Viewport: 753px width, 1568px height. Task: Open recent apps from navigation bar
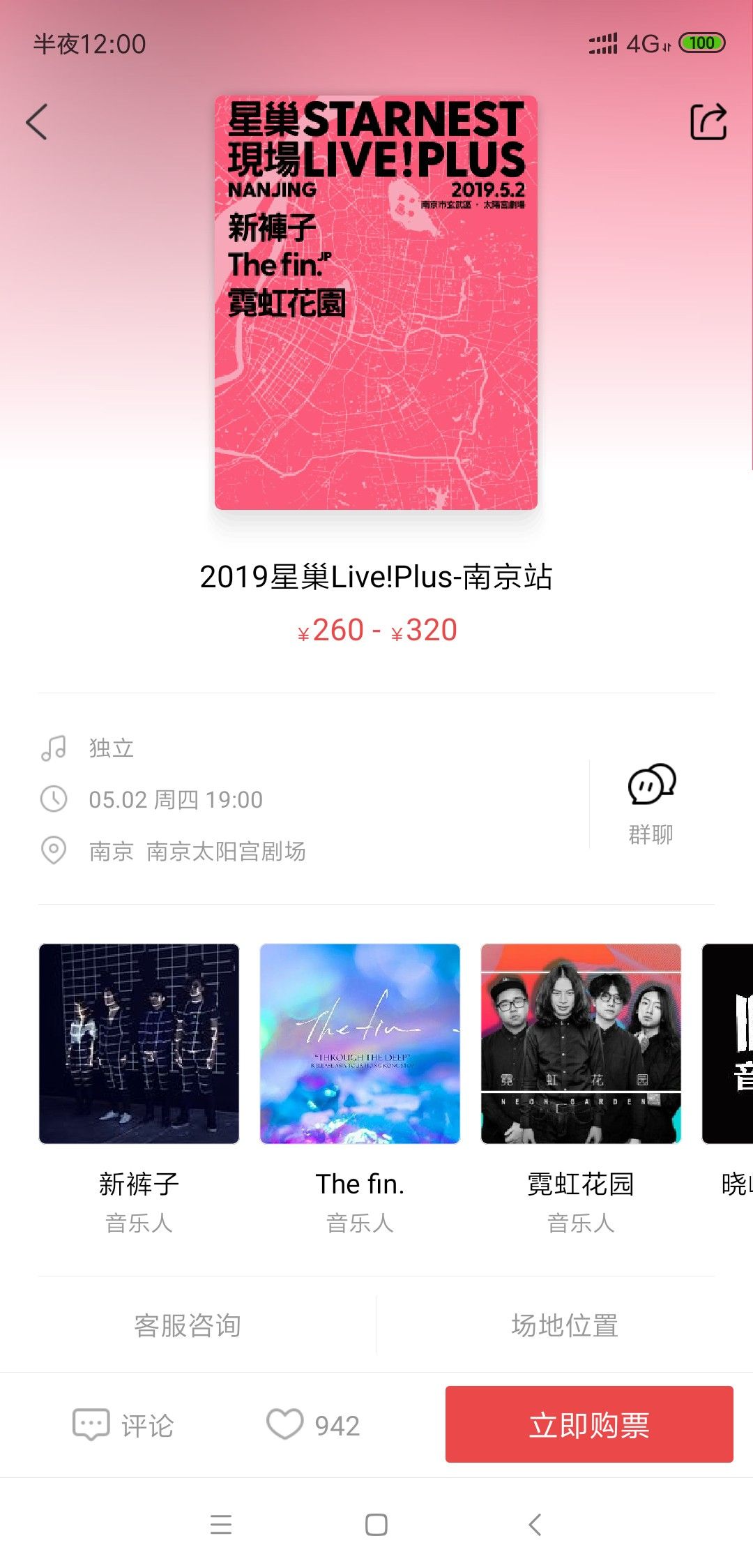[x=221, y=1525]
